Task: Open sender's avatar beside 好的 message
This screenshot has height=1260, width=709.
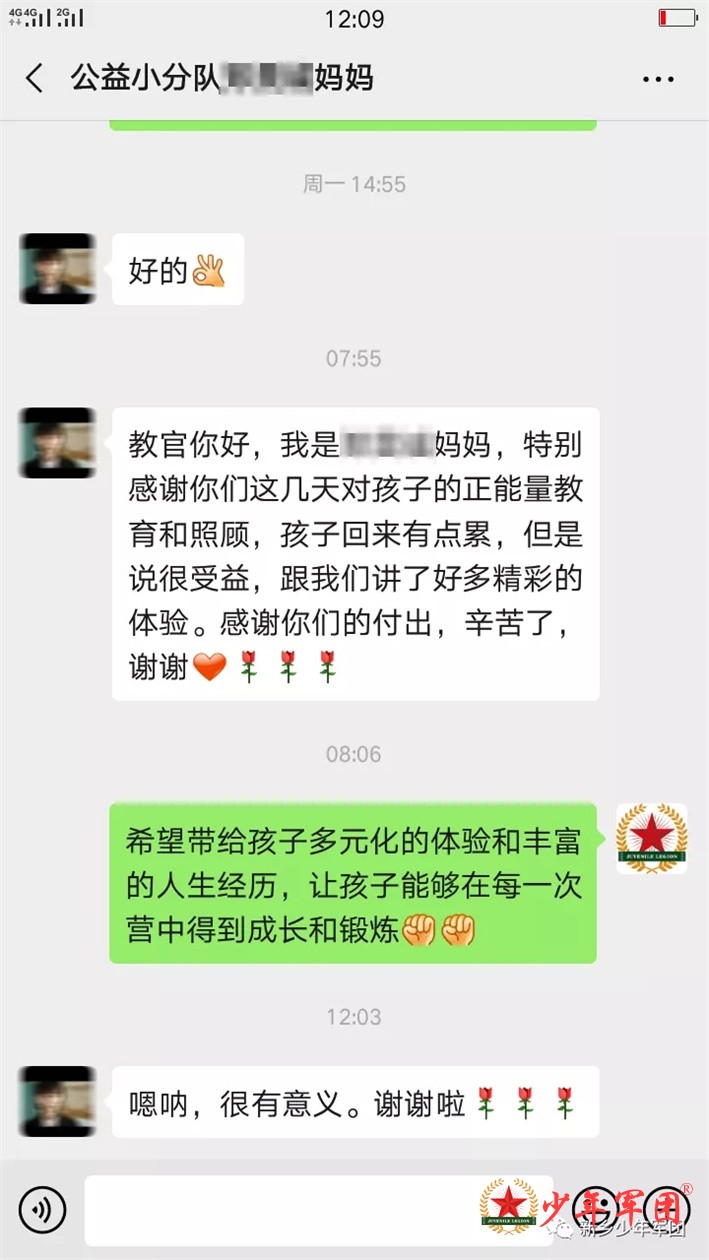Action: tap(58, 269)
